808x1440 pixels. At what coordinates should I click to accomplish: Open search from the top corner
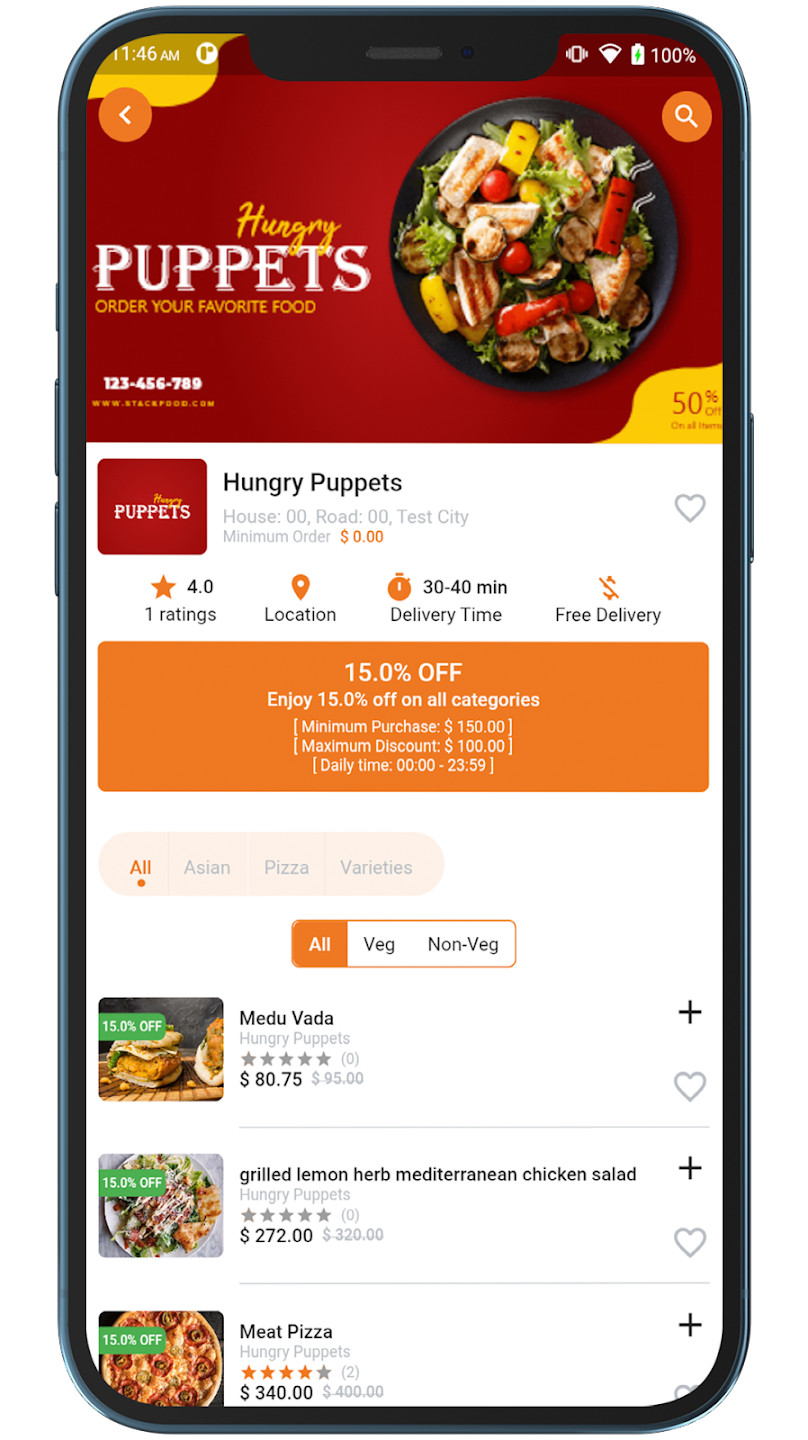coord(686,116)
